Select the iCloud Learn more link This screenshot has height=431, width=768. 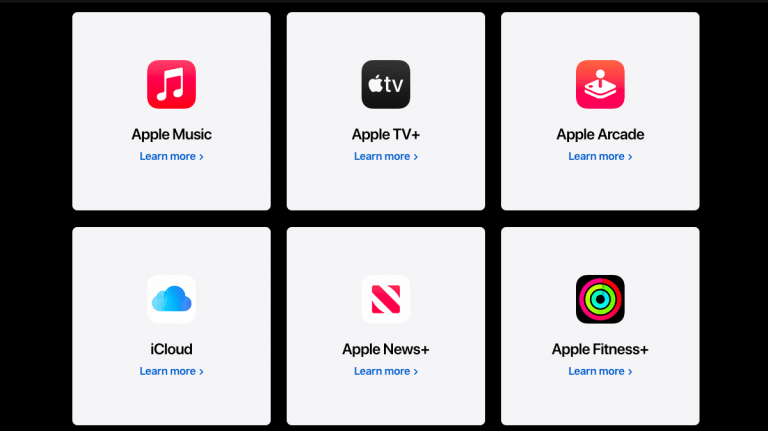(x=171, y=371)
